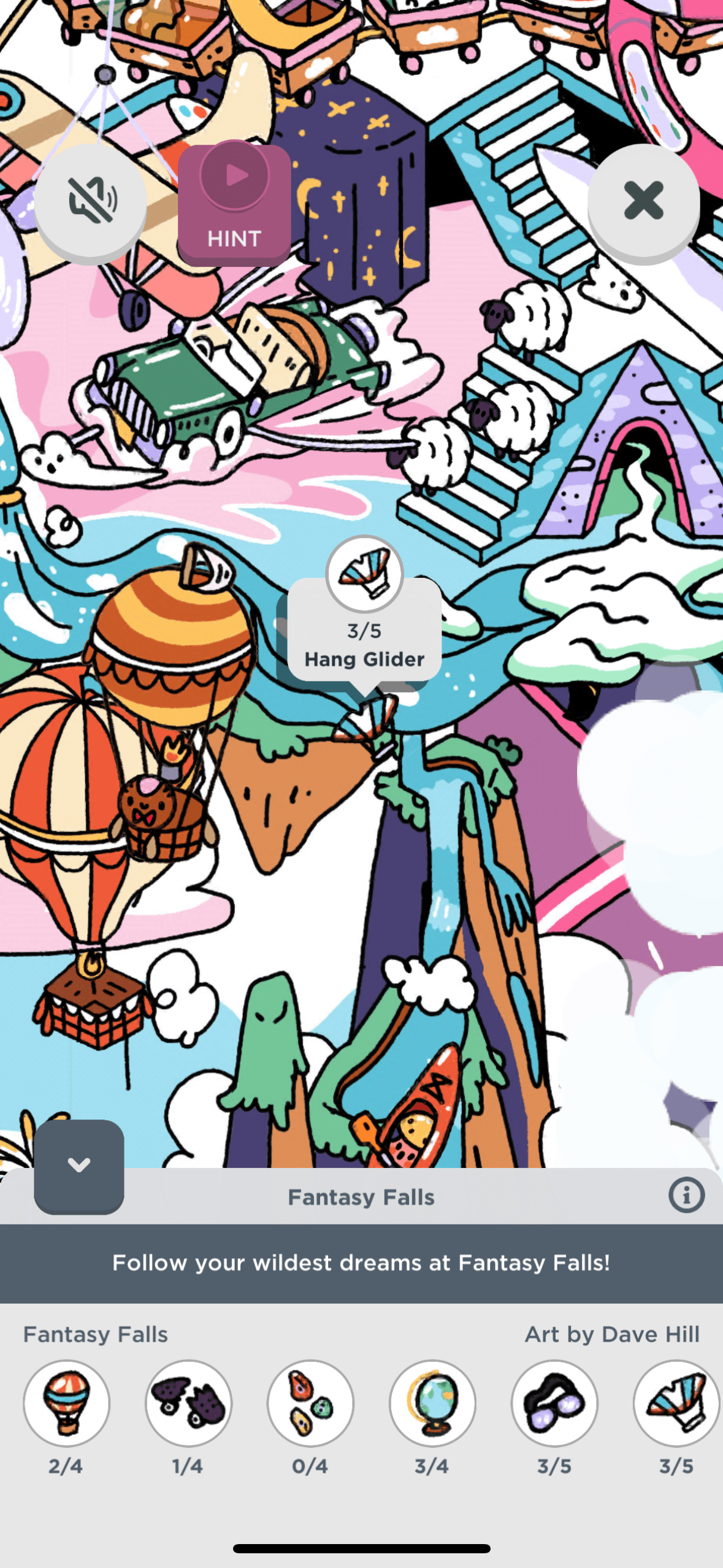Select the goggles item 3/5
This screenshot has height=1568, width=723.
point(554,1403)
